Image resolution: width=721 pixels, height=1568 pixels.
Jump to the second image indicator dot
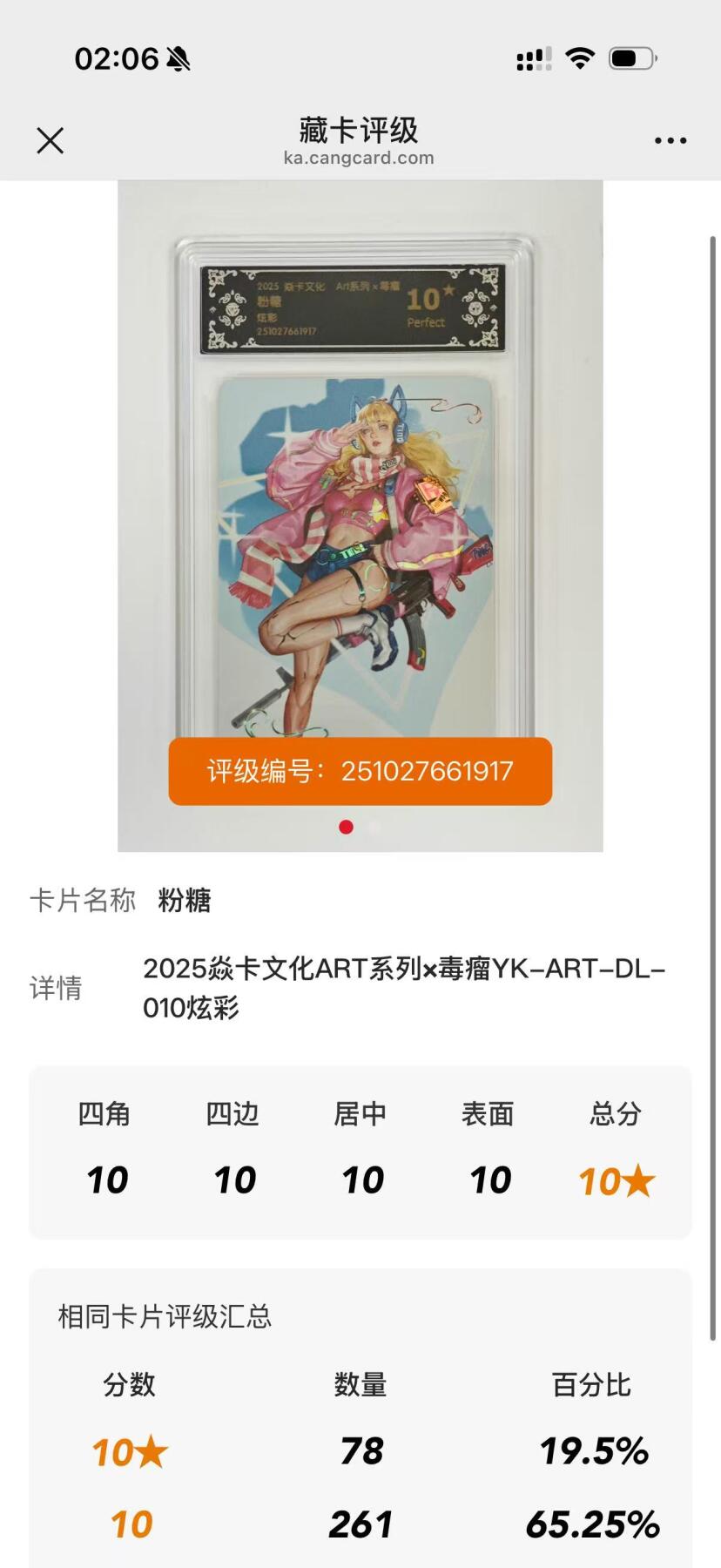pyautogui.click(x=375, y=827)
